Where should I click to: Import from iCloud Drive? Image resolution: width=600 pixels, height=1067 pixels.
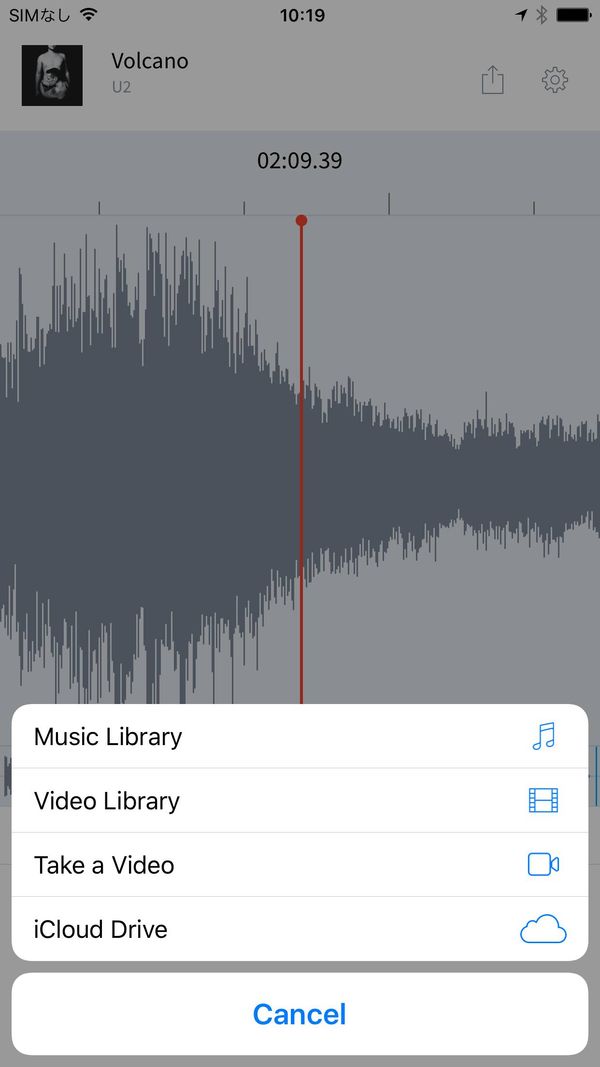click(299, 929)
